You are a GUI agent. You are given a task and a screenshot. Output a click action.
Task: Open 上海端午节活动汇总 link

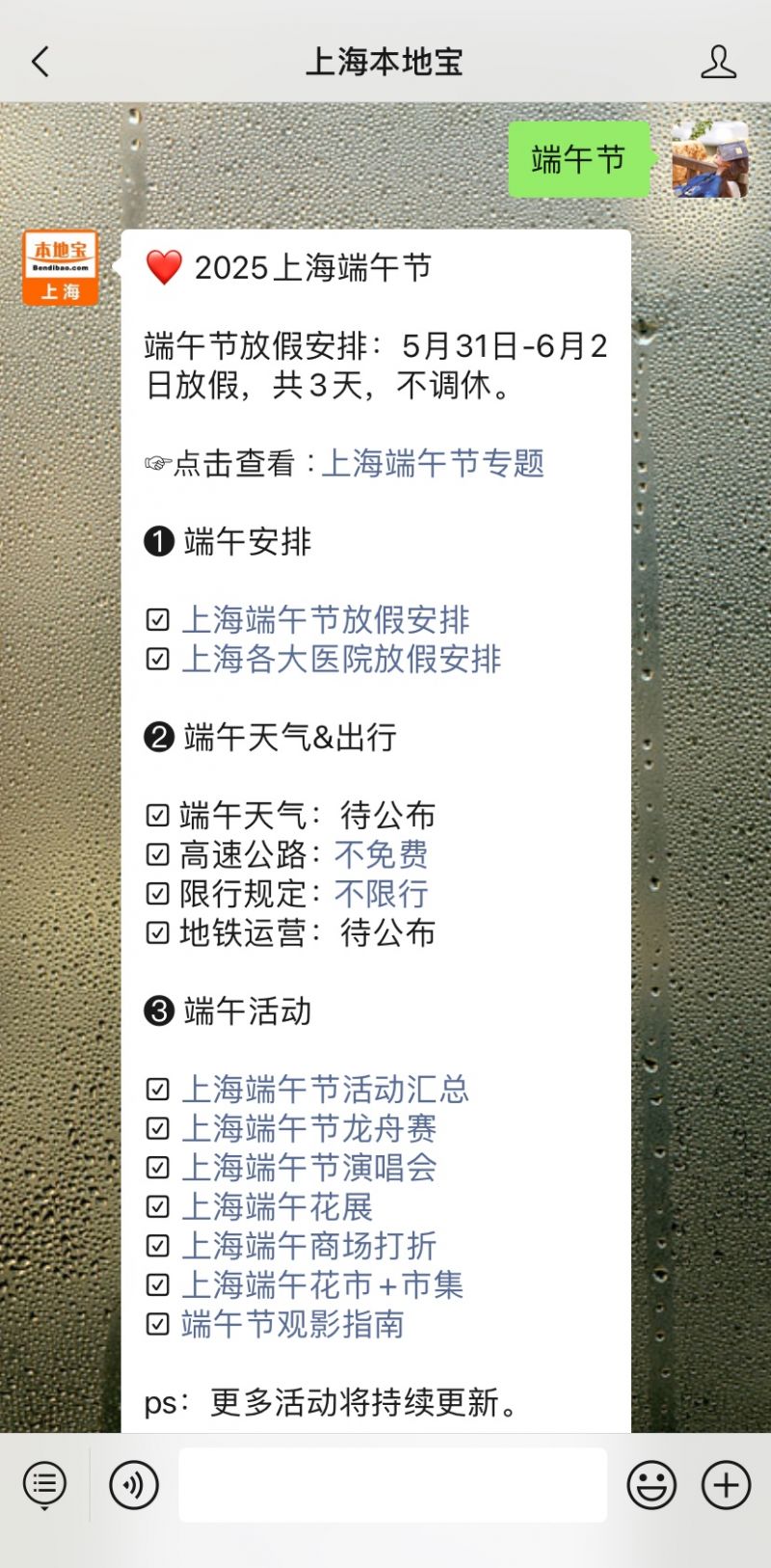[325, 1090]
